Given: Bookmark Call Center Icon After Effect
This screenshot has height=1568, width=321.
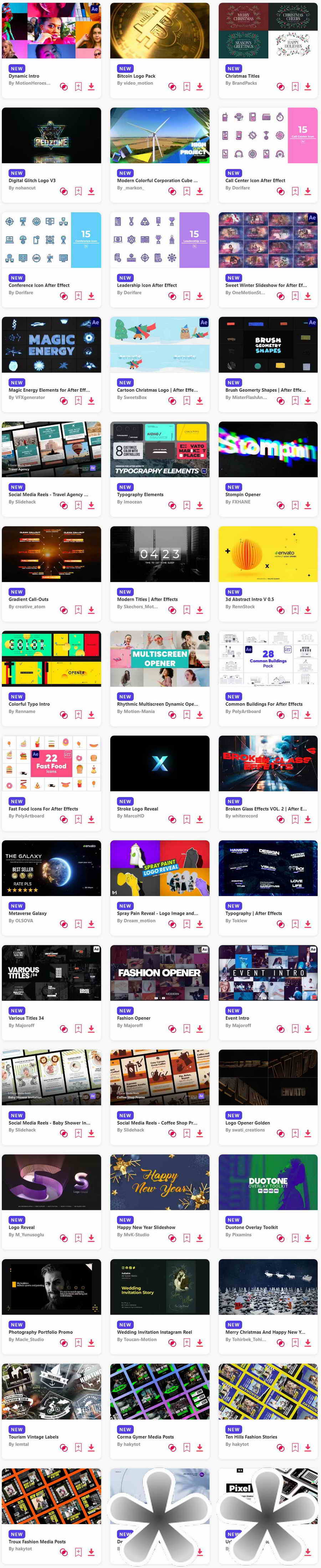Looking at the screenshot, I should (295, 191).
